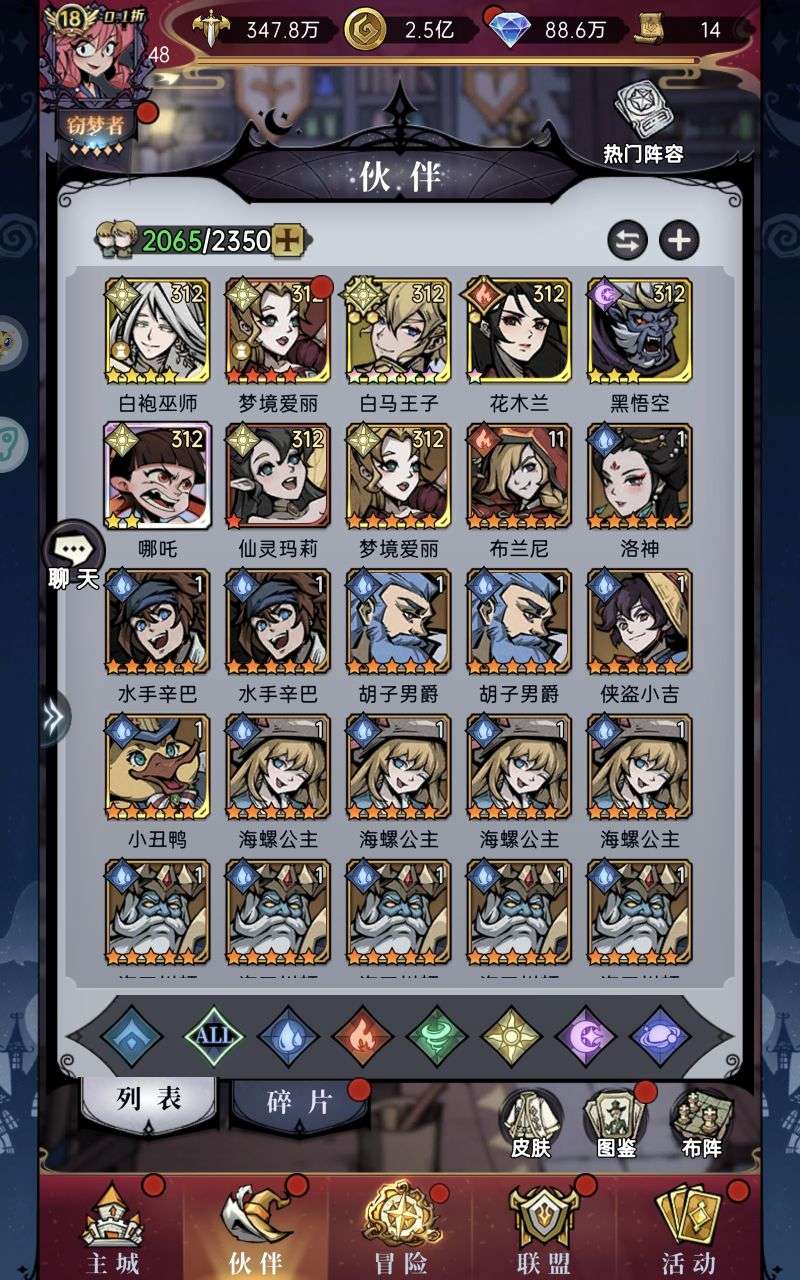Open the 聊天 chat bubble

click(74, 556)
